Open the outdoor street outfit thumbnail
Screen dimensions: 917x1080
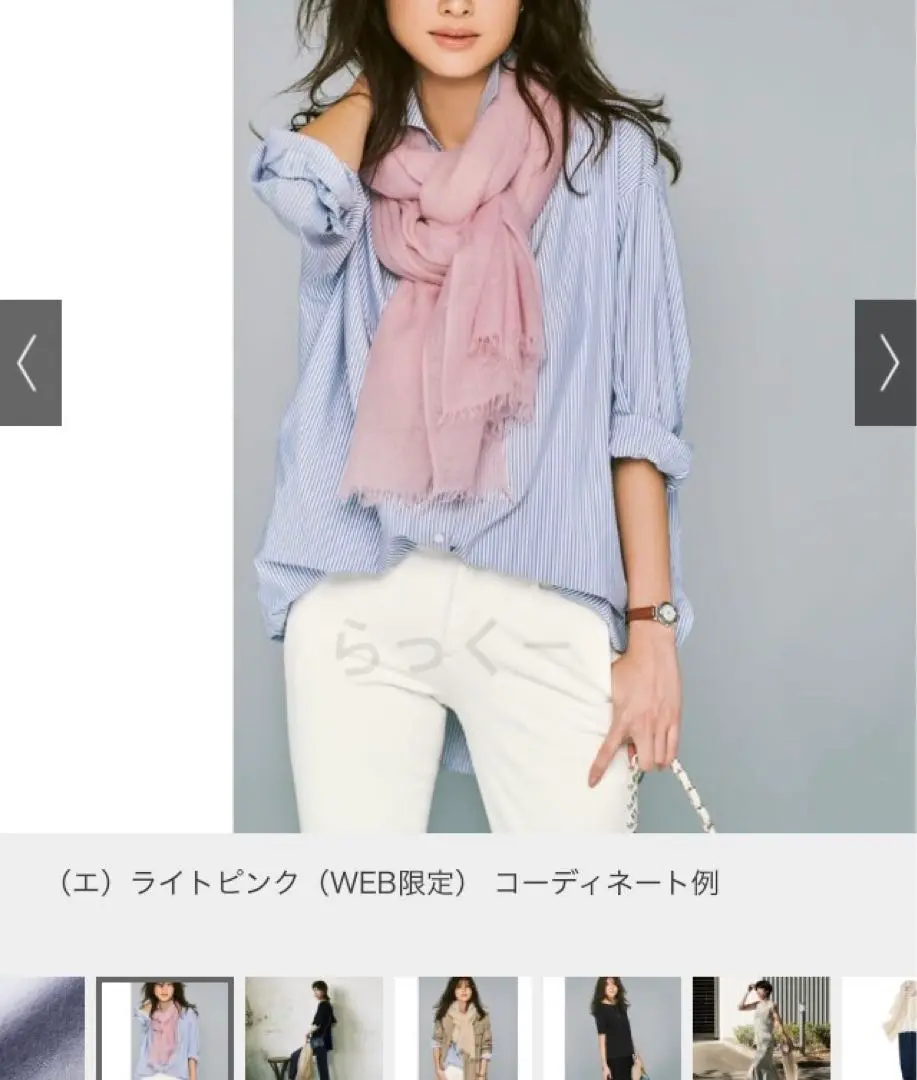click(x=761, y=1028)
